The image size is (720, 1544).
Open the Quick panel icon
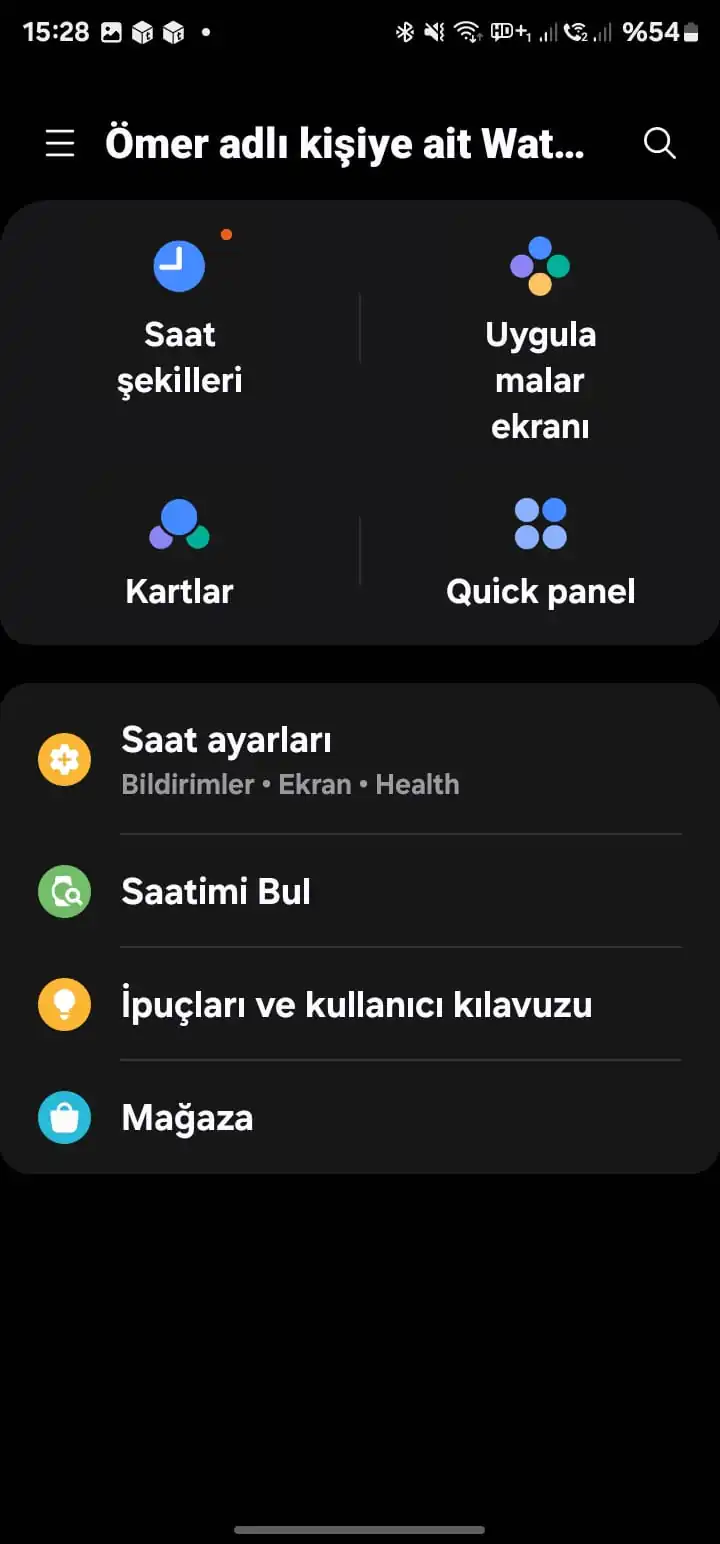click(x=540, y=523)
